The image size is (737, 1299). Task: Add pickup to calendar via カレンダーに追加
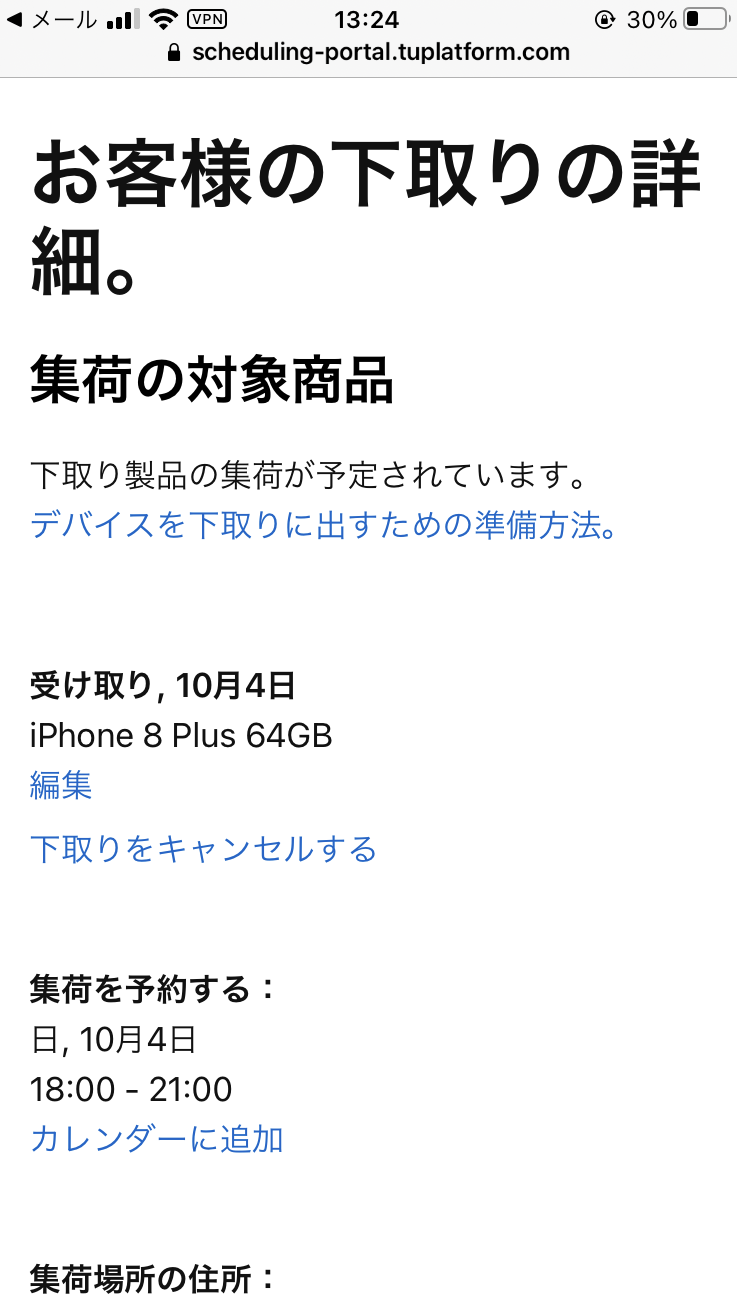click(x=157, y=1138)
